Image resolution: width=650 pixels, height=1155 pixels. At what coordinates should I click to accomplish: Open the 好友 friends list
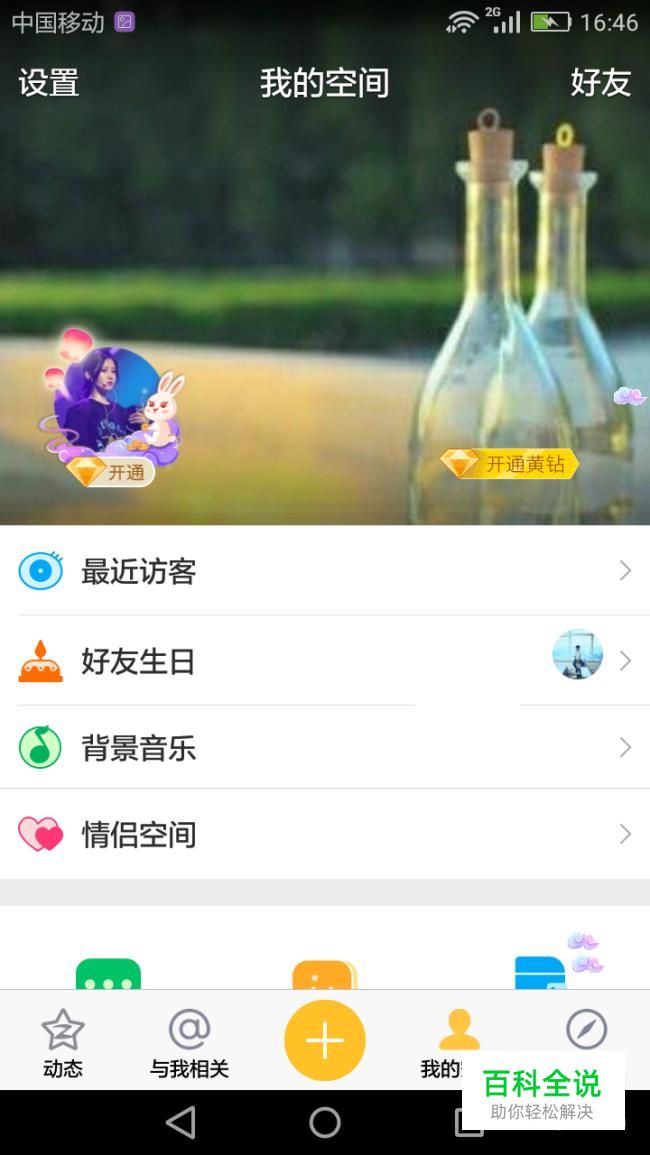click(600, 83)
